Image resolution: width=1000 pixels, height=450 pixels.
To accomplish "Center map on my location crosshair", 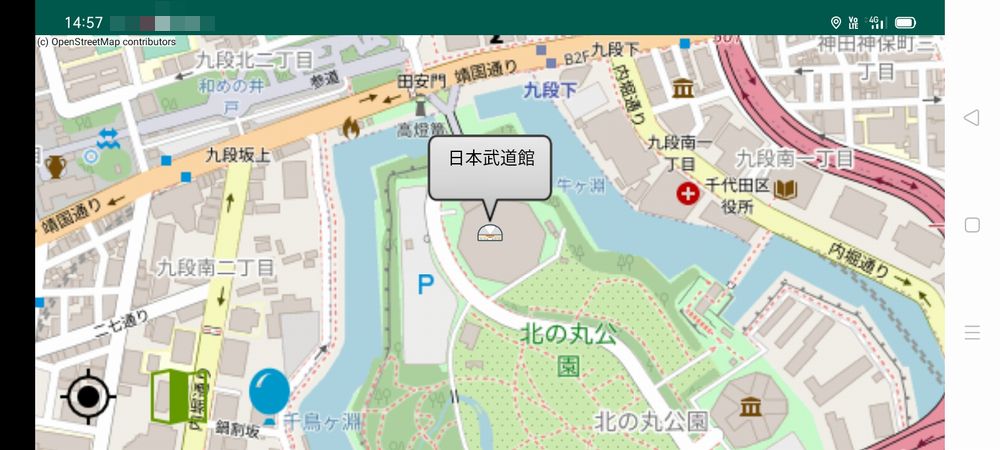I will [x=88, y=397].
